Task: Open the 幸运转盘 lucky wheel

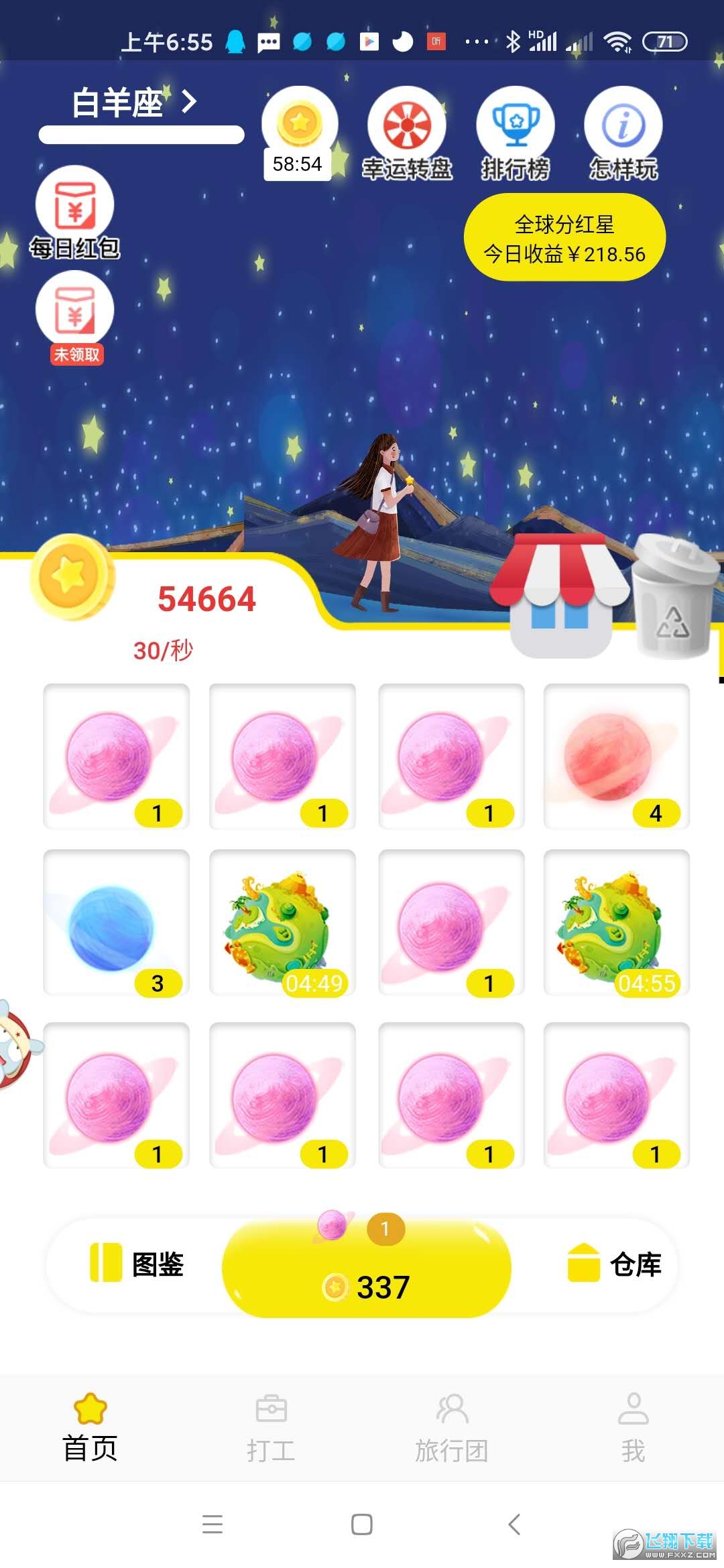Action: click(407, 133)
